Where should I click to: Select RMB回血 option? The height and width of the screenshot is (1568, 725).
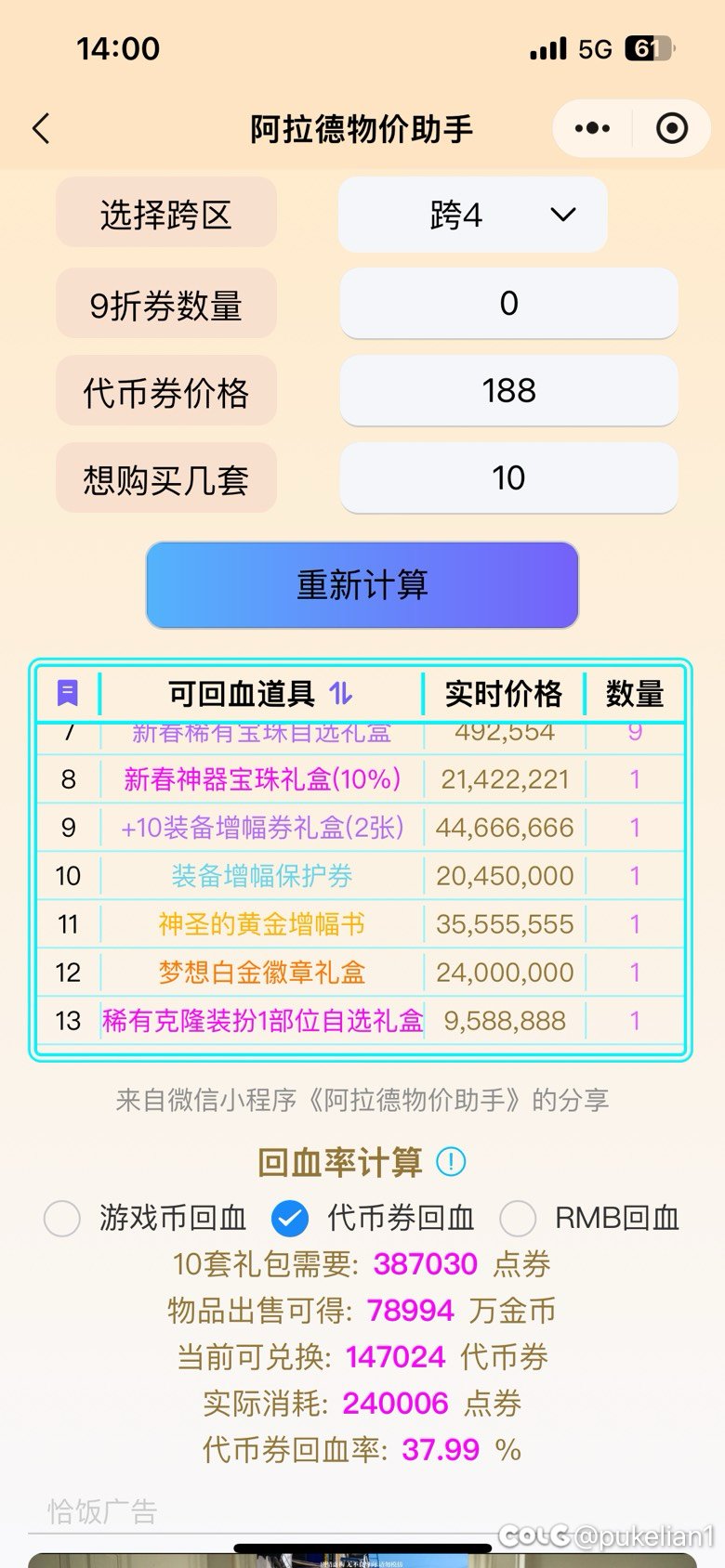(518, 1218)
